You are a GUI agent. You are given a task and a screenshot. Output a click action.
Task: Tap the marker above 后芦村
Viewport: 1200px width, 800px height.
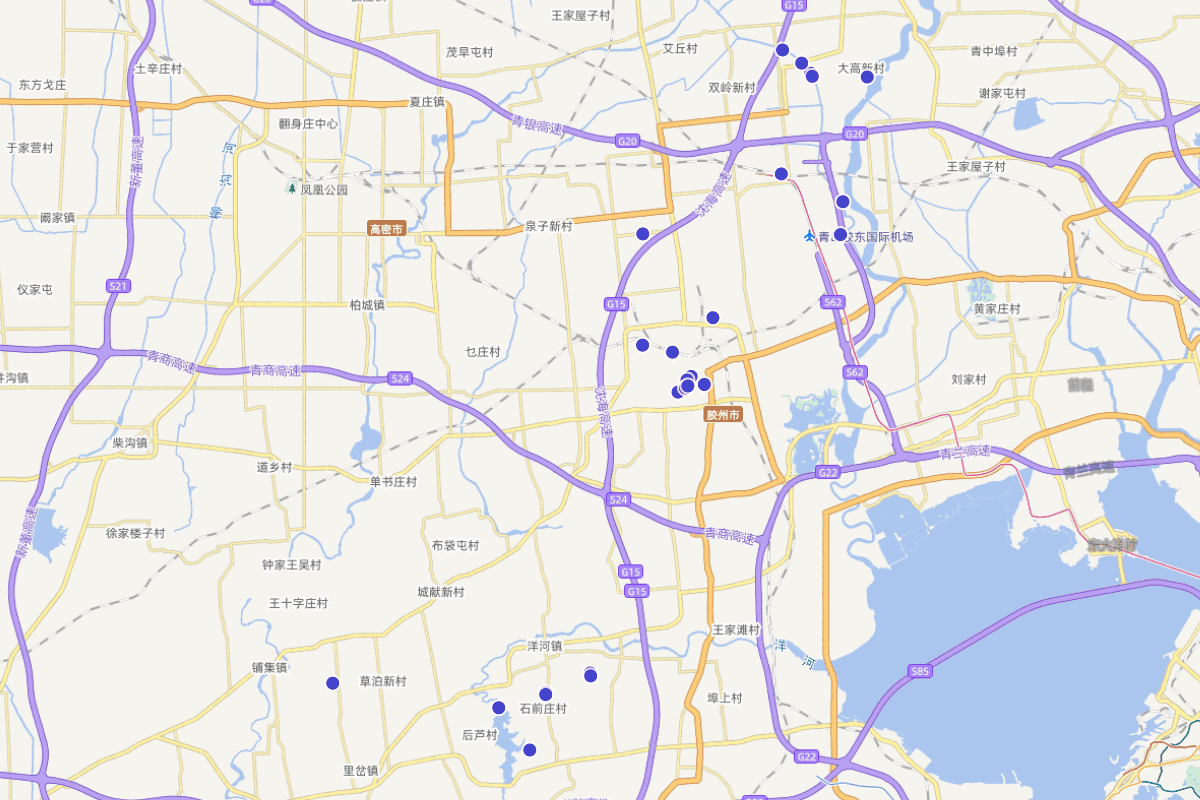pyautogui.click(x=499, y=708)
